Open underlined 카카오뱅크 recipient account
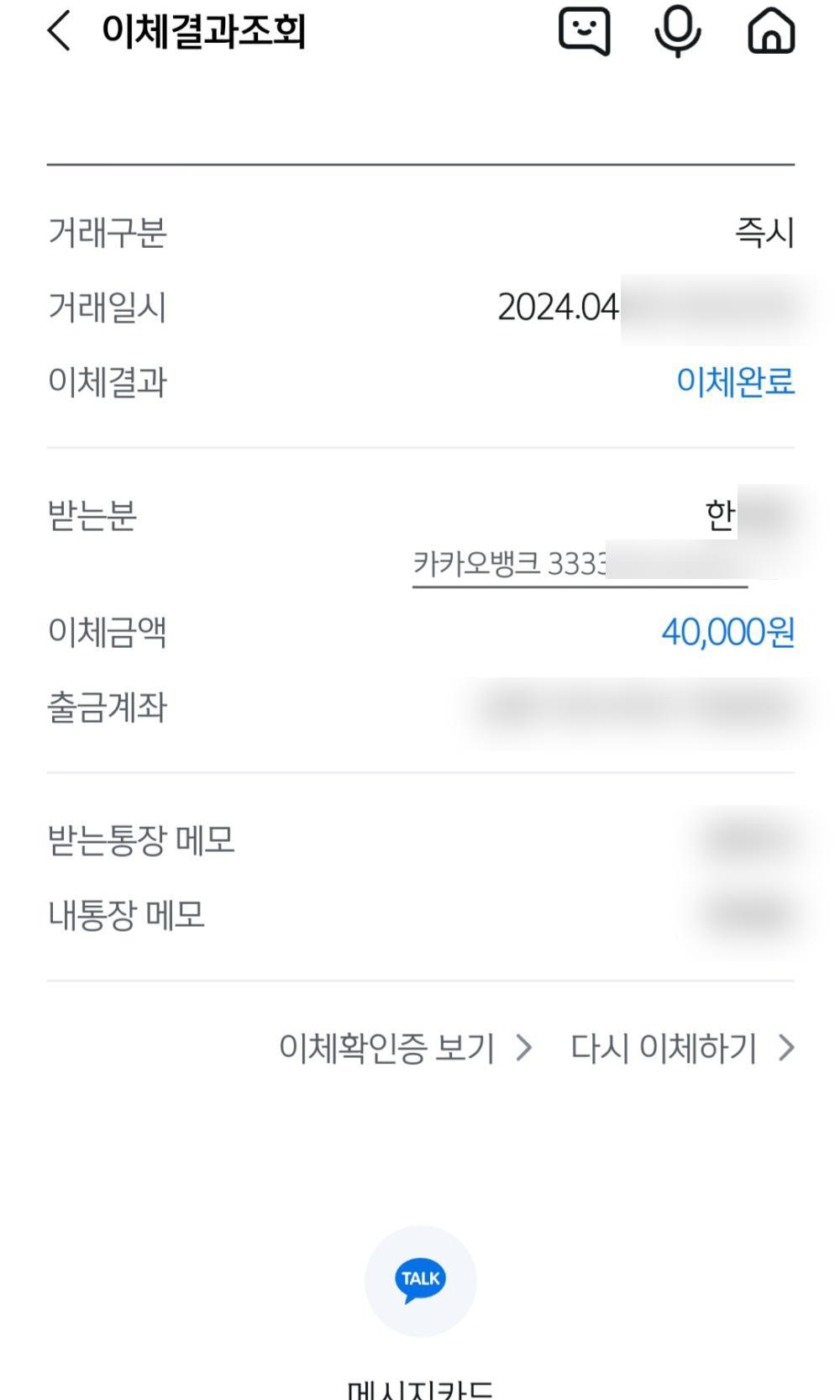The height and width of the screenshot is (1400, 840). pyautogui.click(x=580, y=564)
